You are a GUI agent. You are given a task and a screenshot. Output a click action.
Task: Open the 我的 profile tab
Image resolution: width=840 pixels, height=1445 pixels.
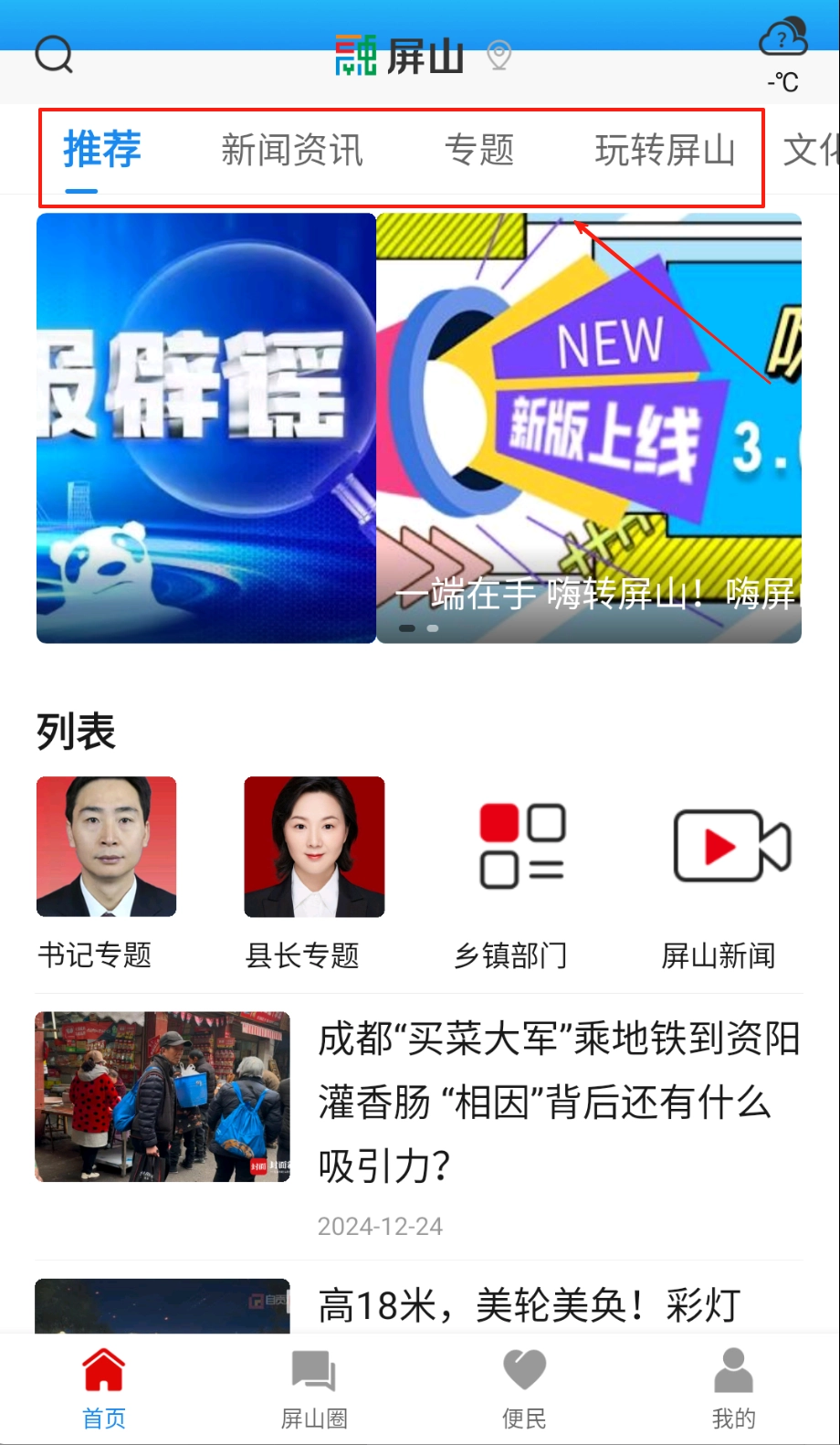click(x=733, y=1388)
